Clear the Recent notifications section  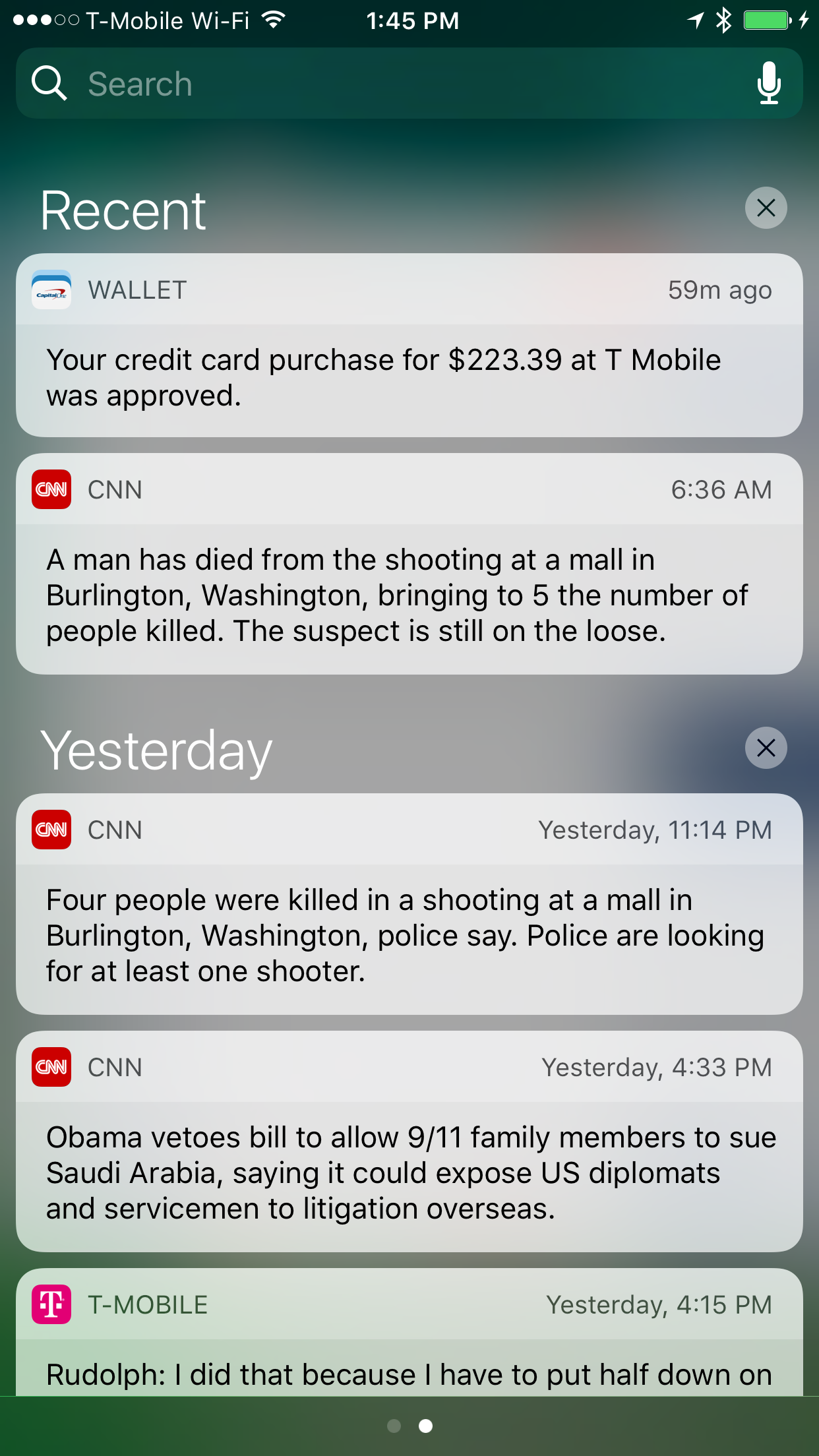coord(766,208)
